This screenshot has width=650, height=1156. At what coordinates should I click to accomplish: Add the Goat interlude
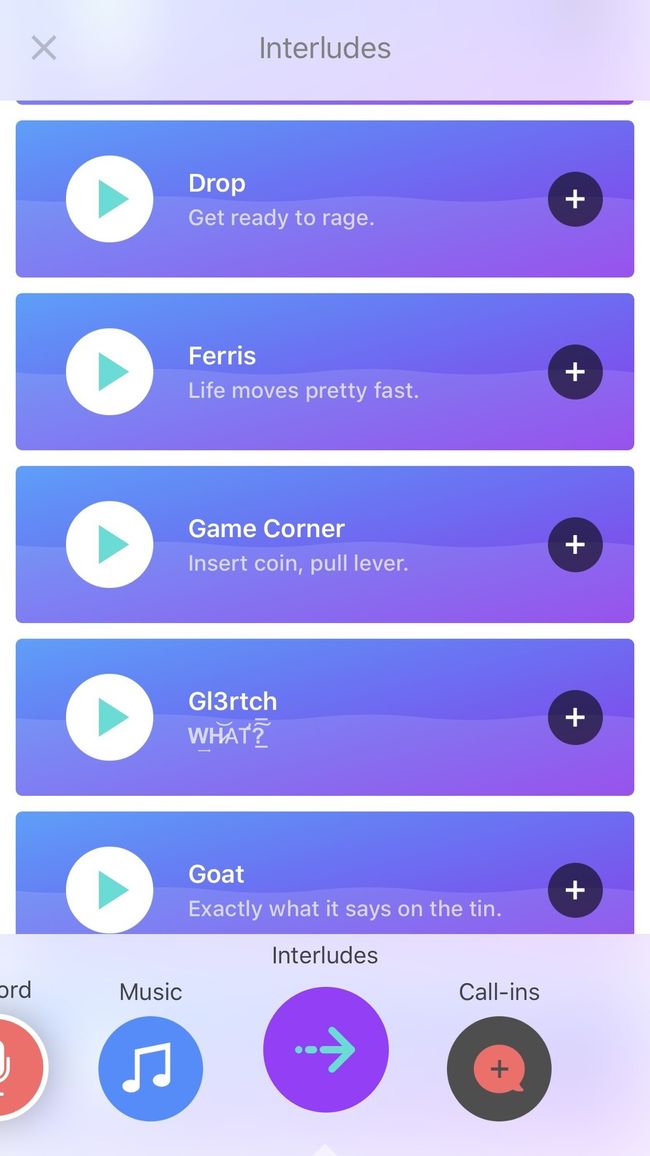coord(575,890)
